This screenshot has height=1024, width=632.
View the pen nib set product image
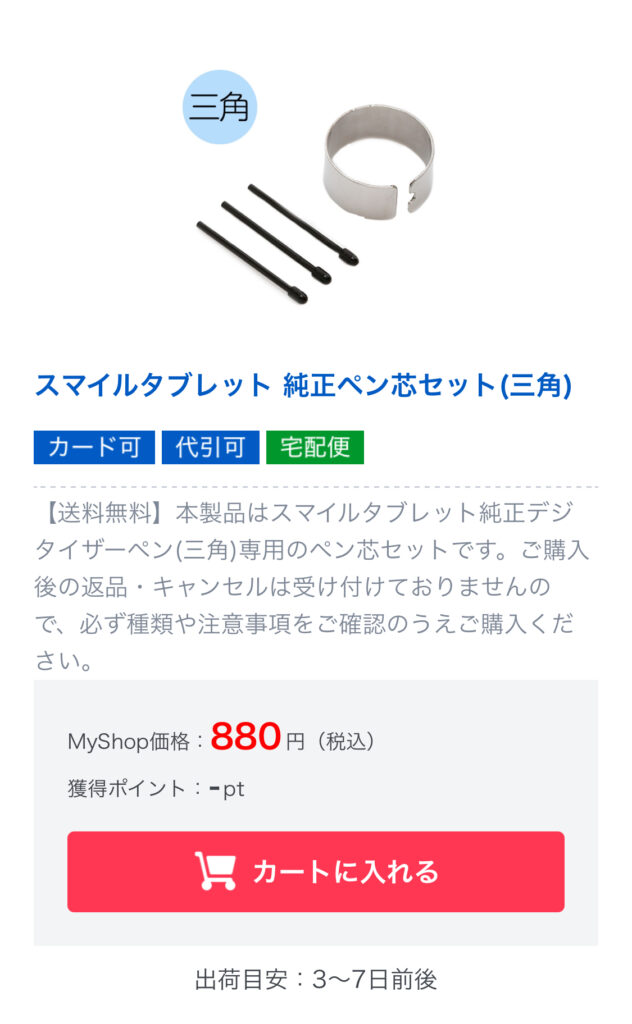point(315,190)
